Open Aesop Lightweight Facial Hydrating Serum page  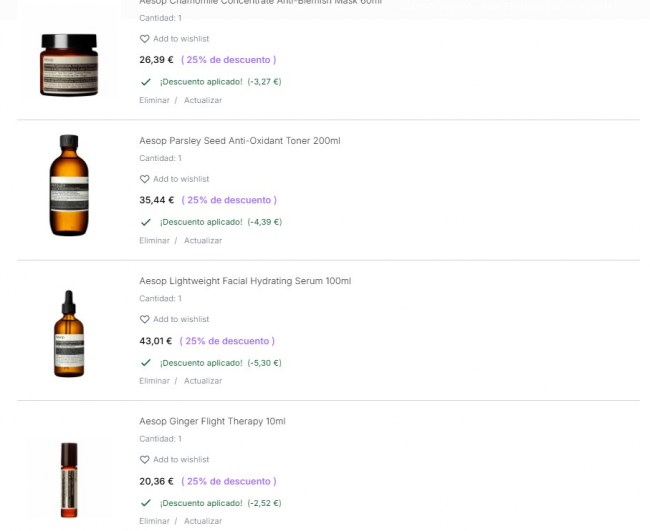pos(245,281)
